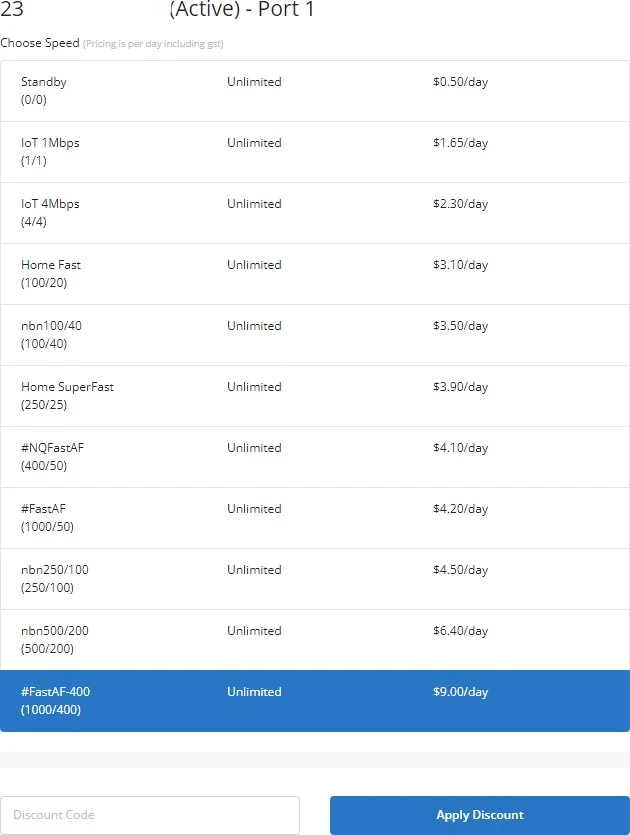Select Home SuperFast (250/25) plan

pyautogui.click(x=315, y=396)
